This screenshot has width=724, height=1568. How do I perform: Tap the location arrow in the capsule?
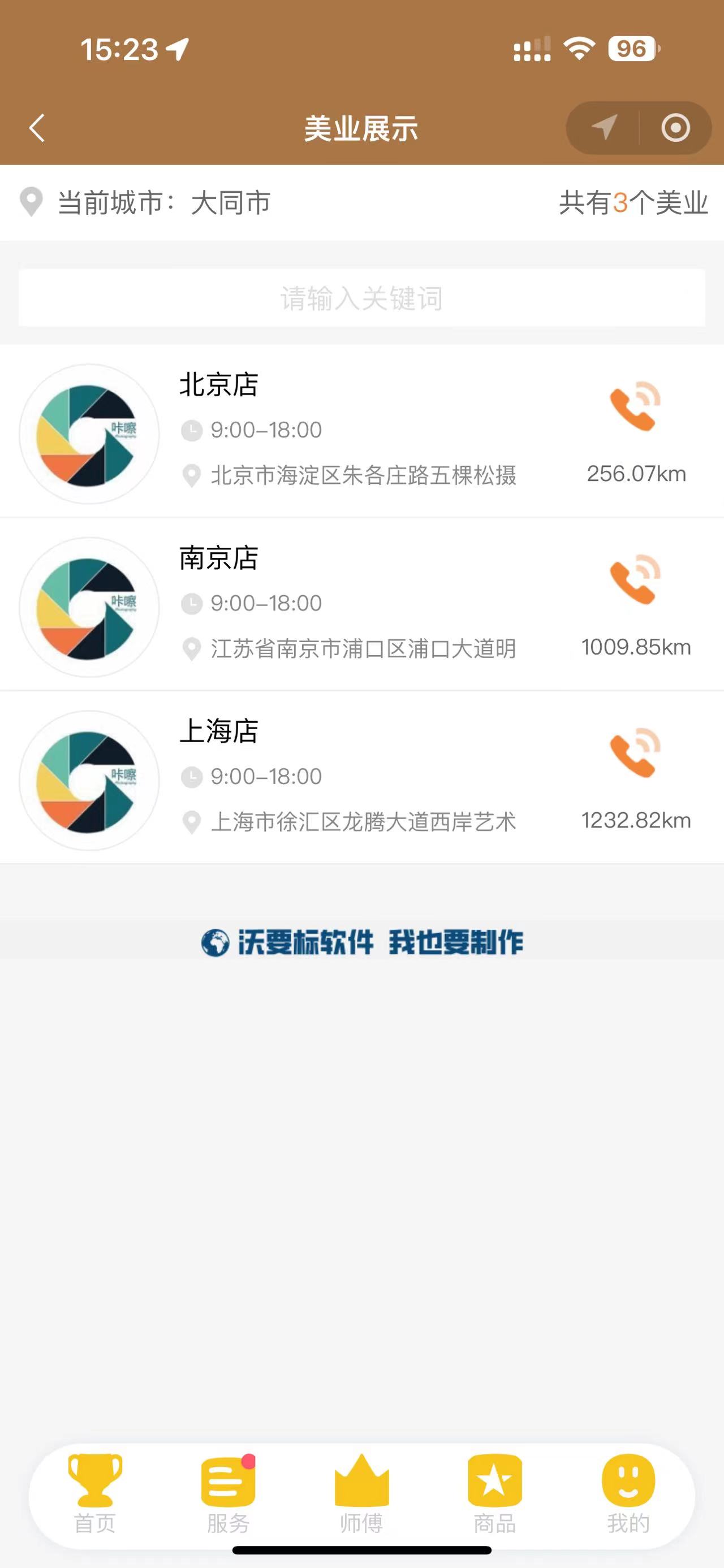click(x=604, y=128)
